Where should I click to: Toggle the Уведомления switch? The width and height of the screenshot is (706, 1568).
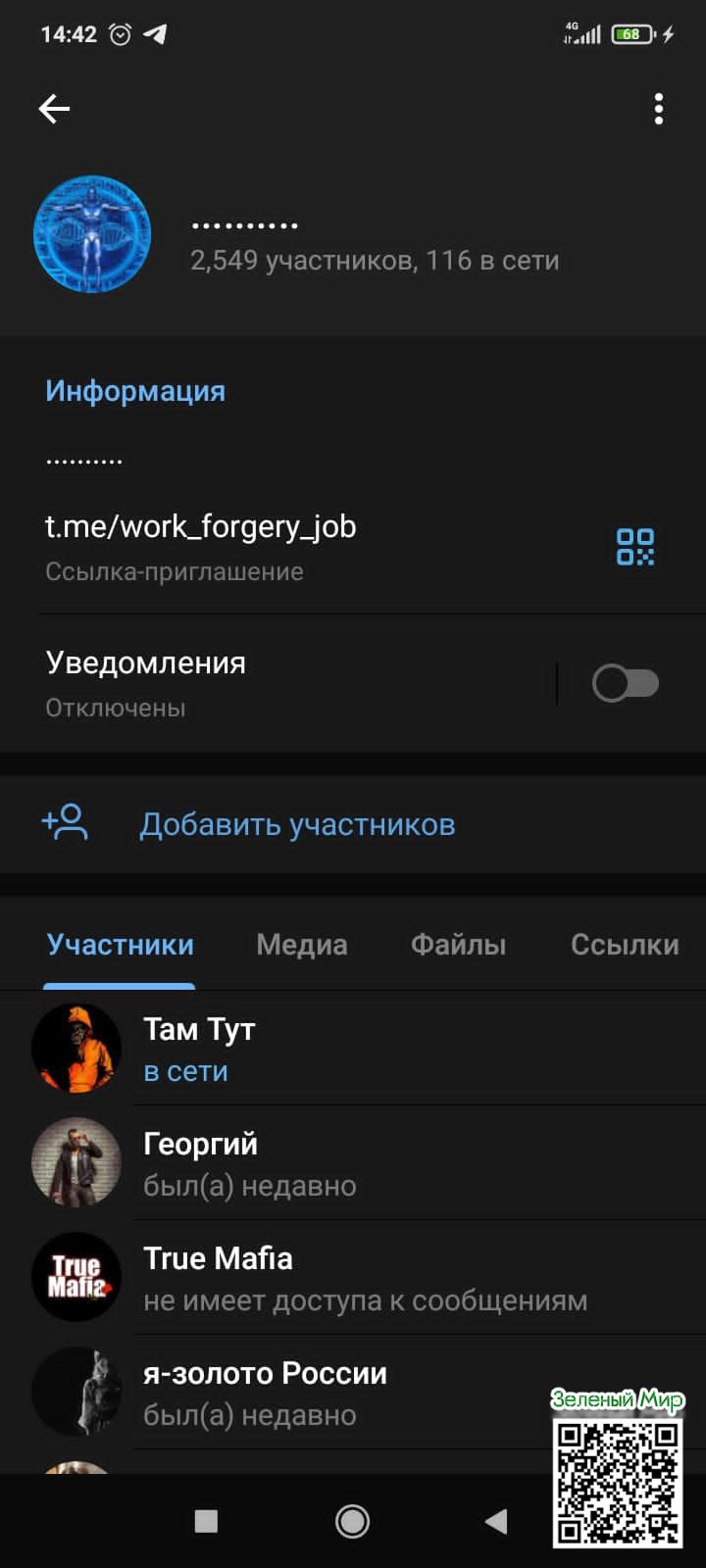tap(625, 683)
